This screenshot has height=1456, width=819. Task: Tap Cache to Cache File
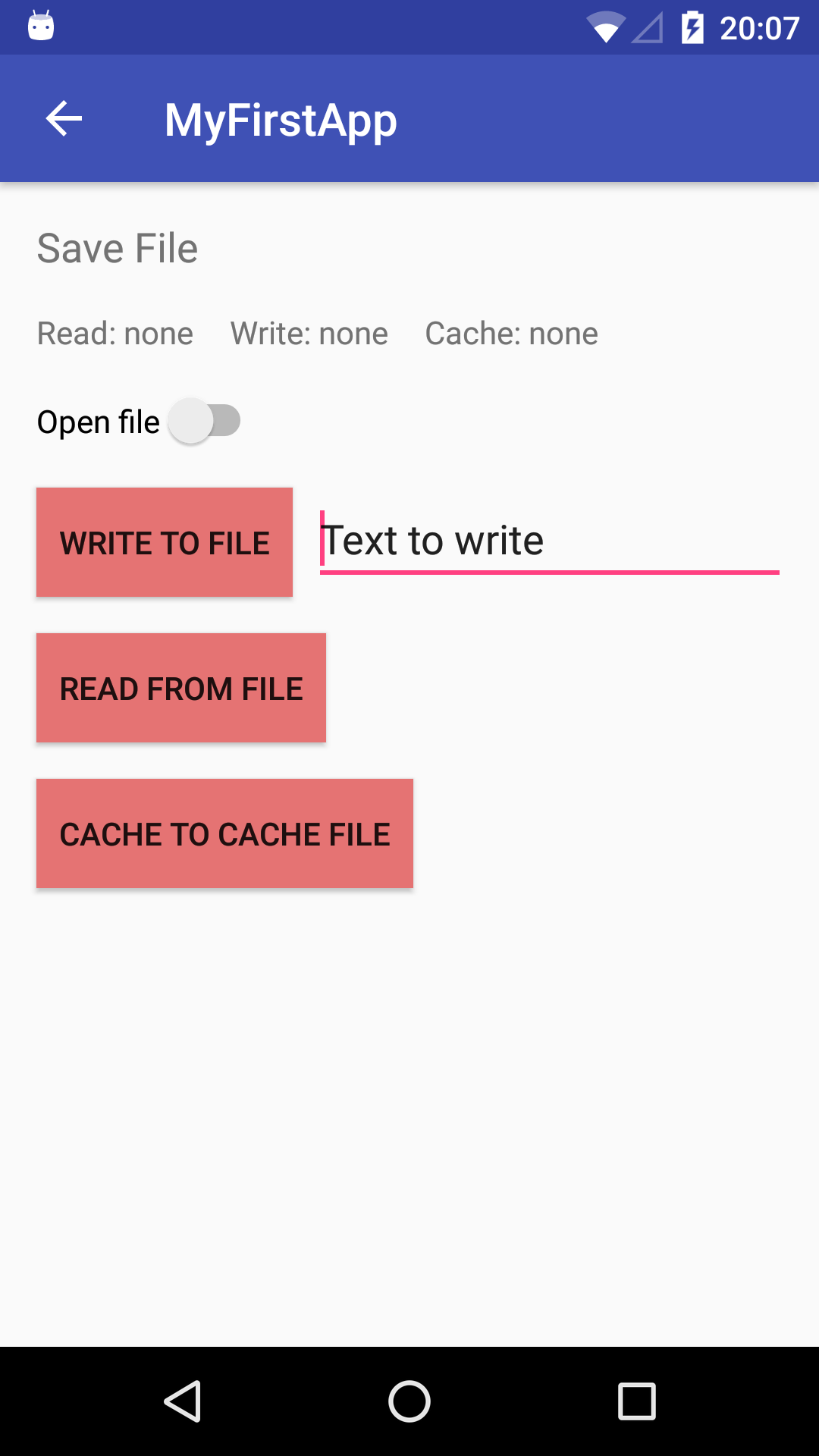(x=224, y=833)
